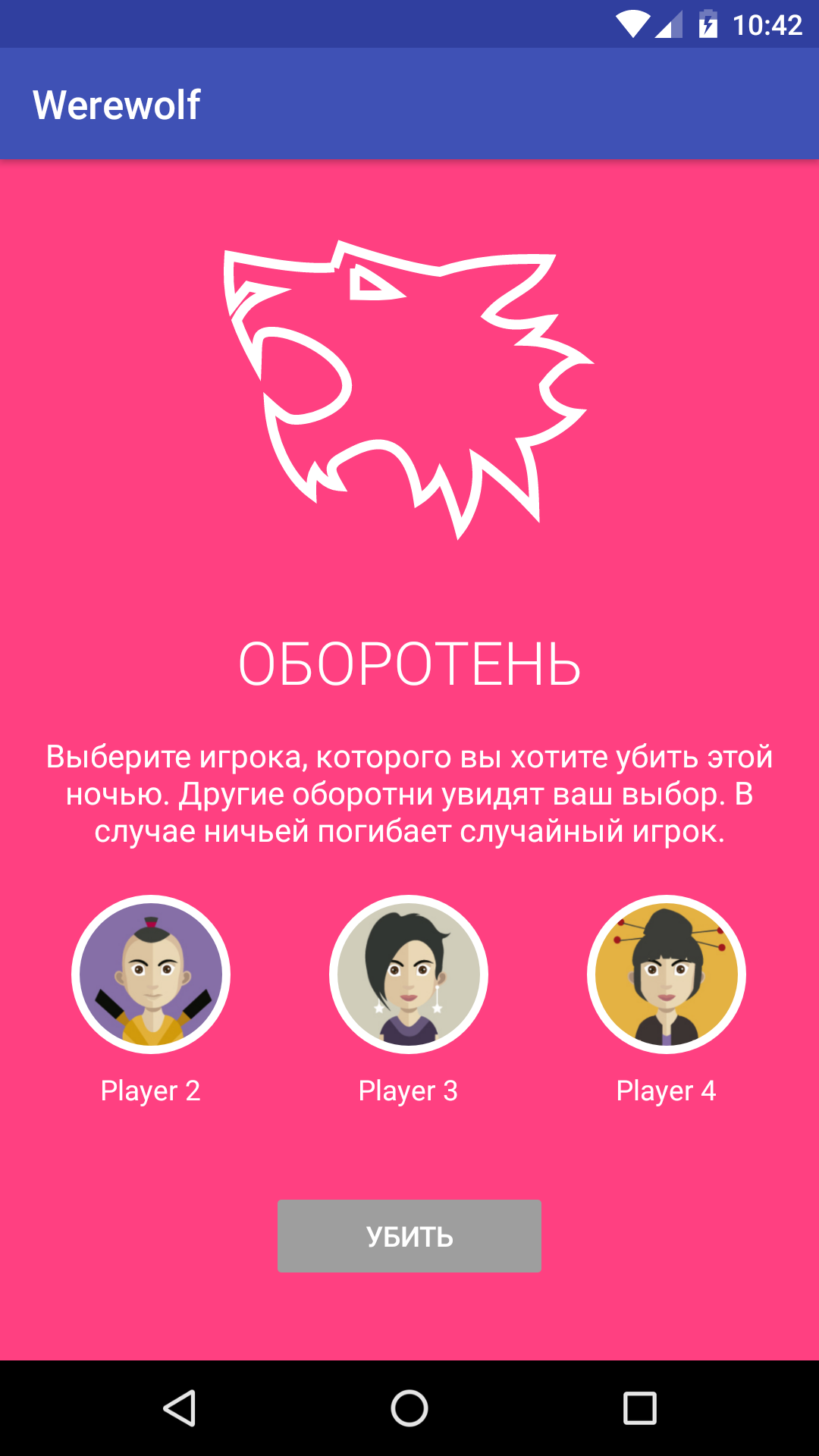Return to the home screen

coord(409,1408)
